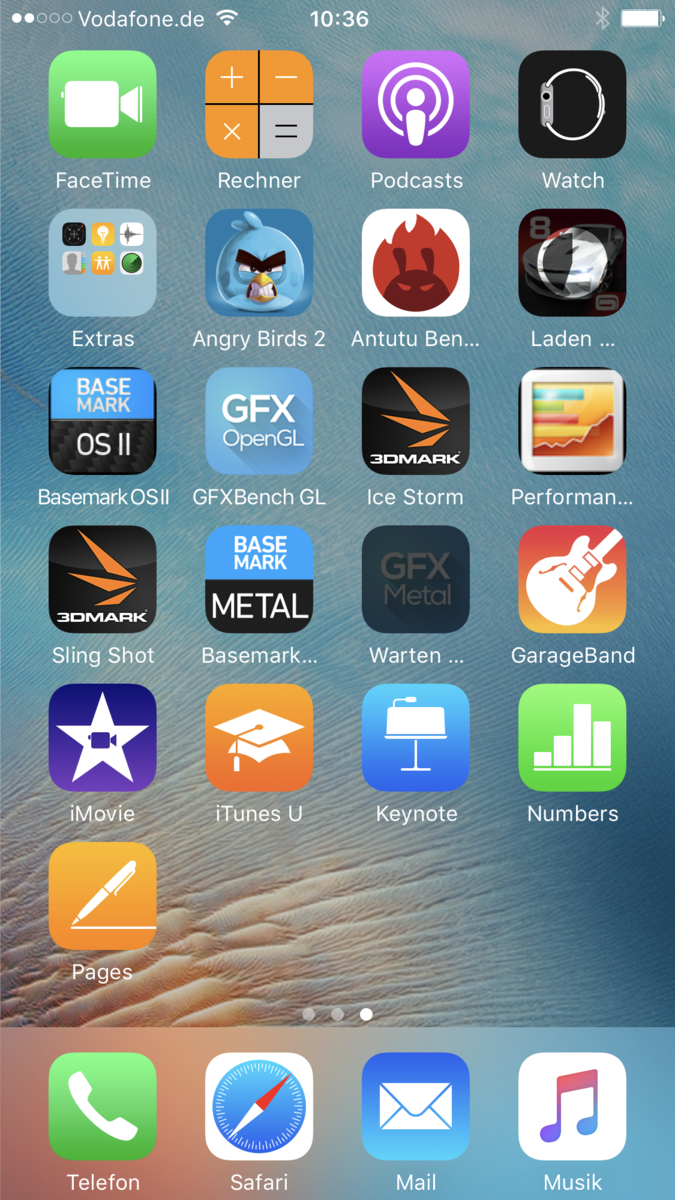Open GFXBench GL app
Viewport: 675px width, 1200px height.
click(x=259, y=421)
